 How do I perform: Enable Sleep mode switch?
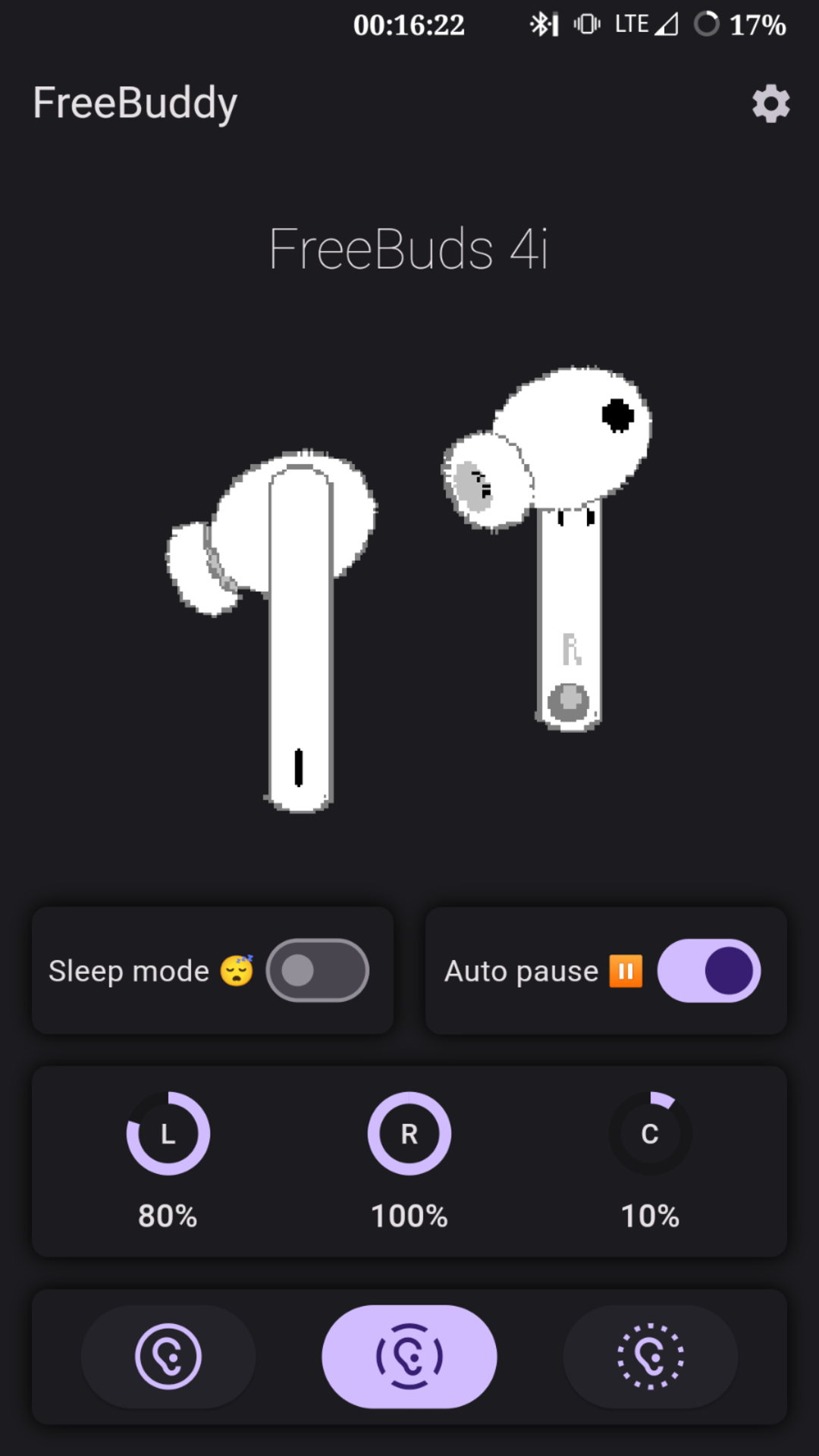point(317,971)
